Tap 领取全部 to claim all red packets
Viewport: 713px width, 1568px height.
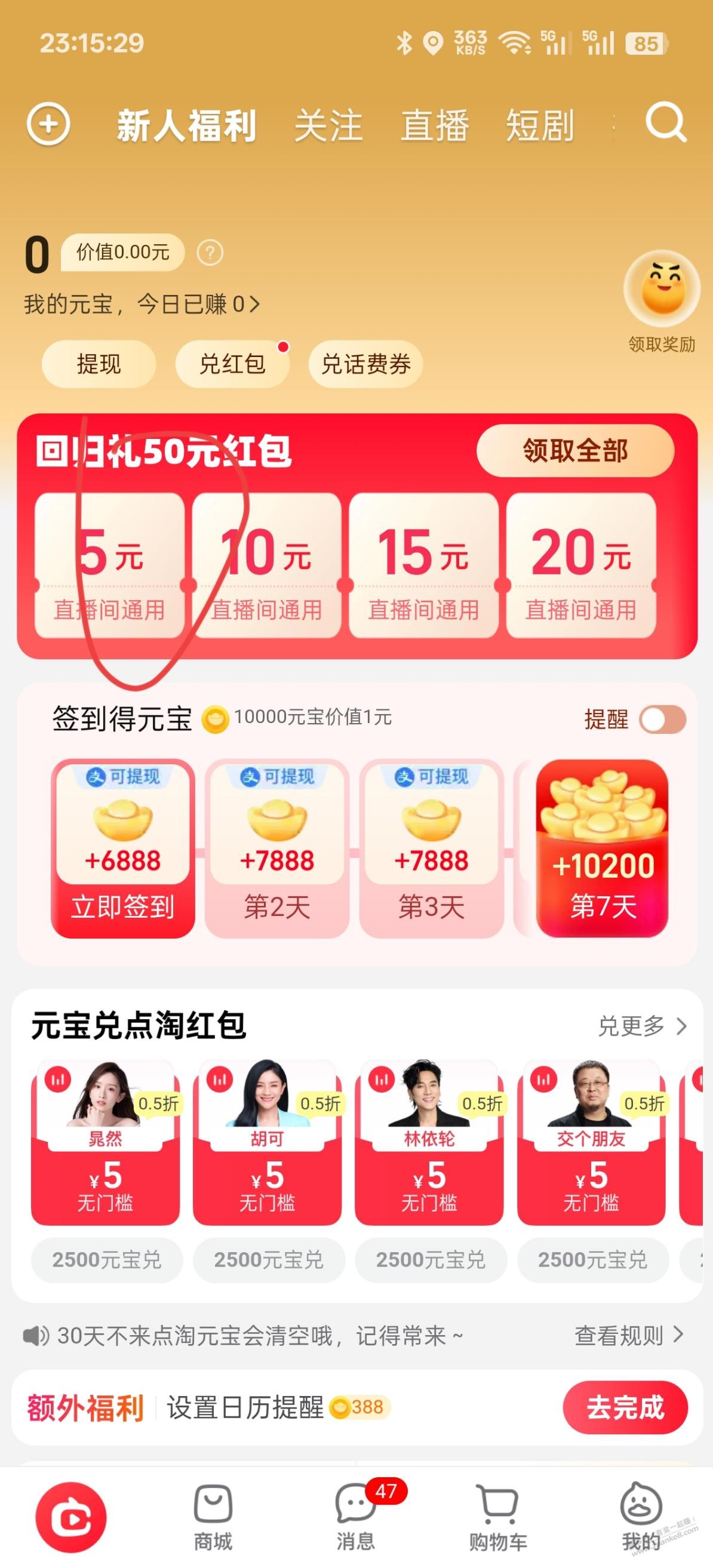[x=575, y=451]
